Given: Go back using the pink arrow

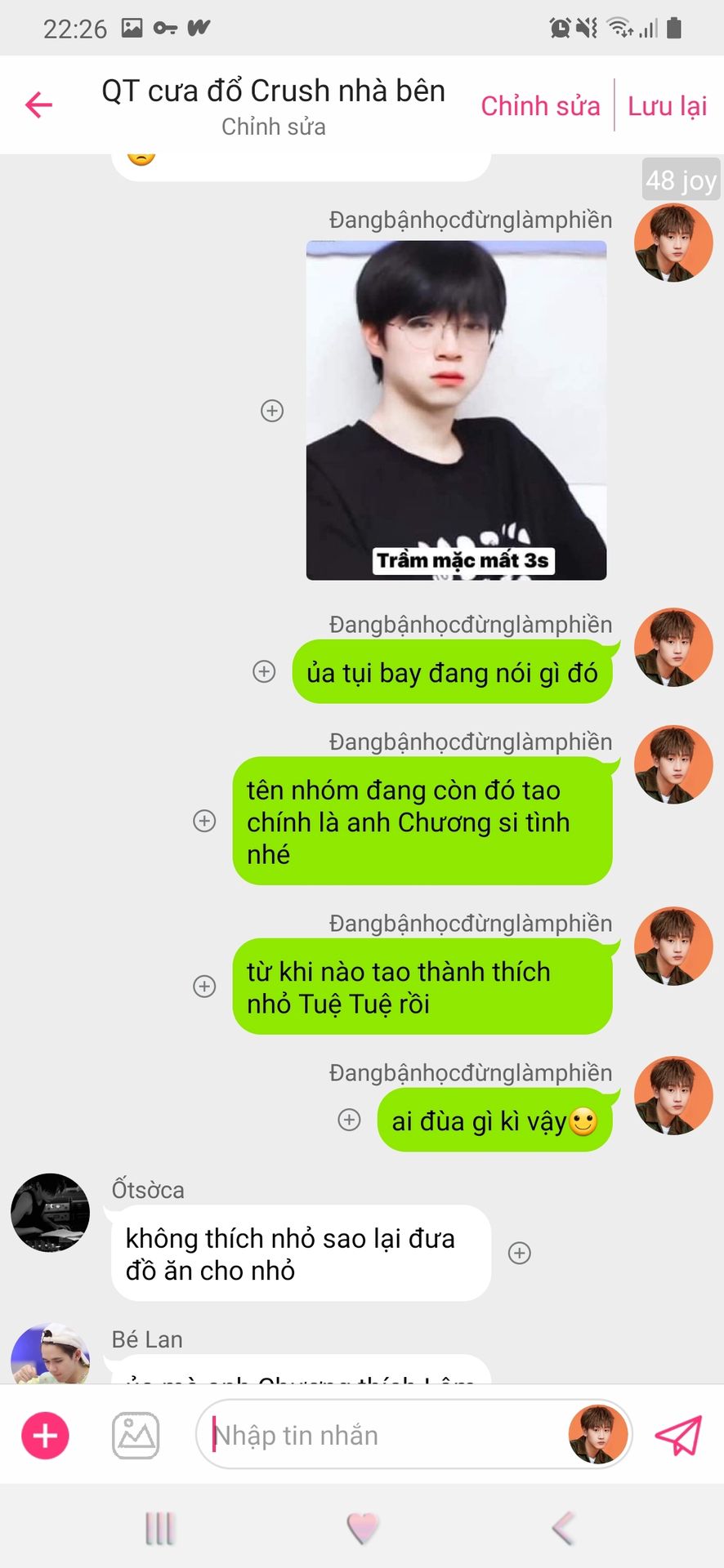Looking at the screenshot, I should coord(38,105).
